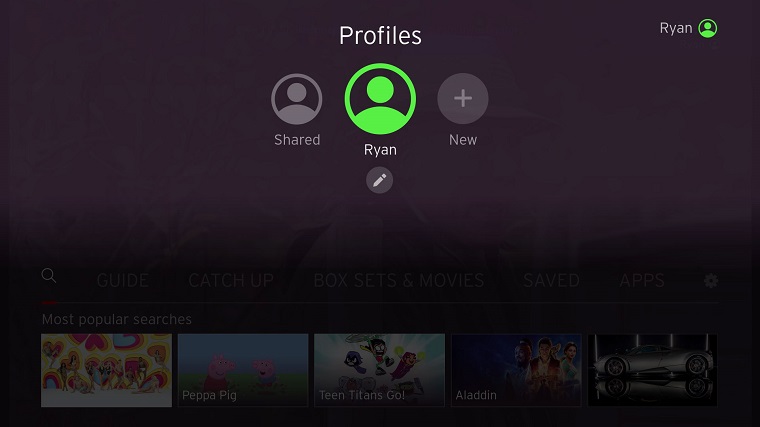
Task: Open the SAVED tab
Action: tap(551, 281)
